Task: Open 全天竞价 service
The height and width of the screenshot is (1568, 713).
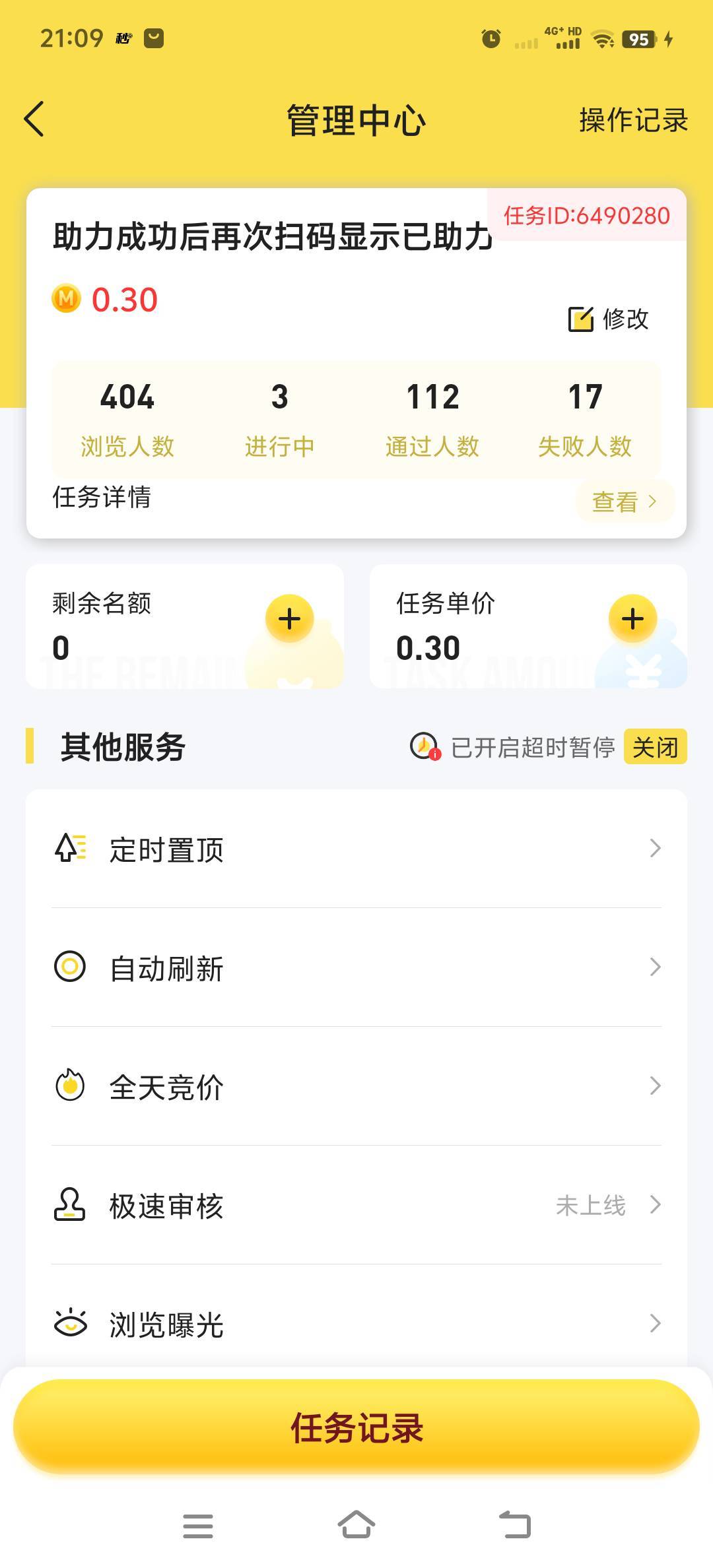Action: [x=356, y=1086]
